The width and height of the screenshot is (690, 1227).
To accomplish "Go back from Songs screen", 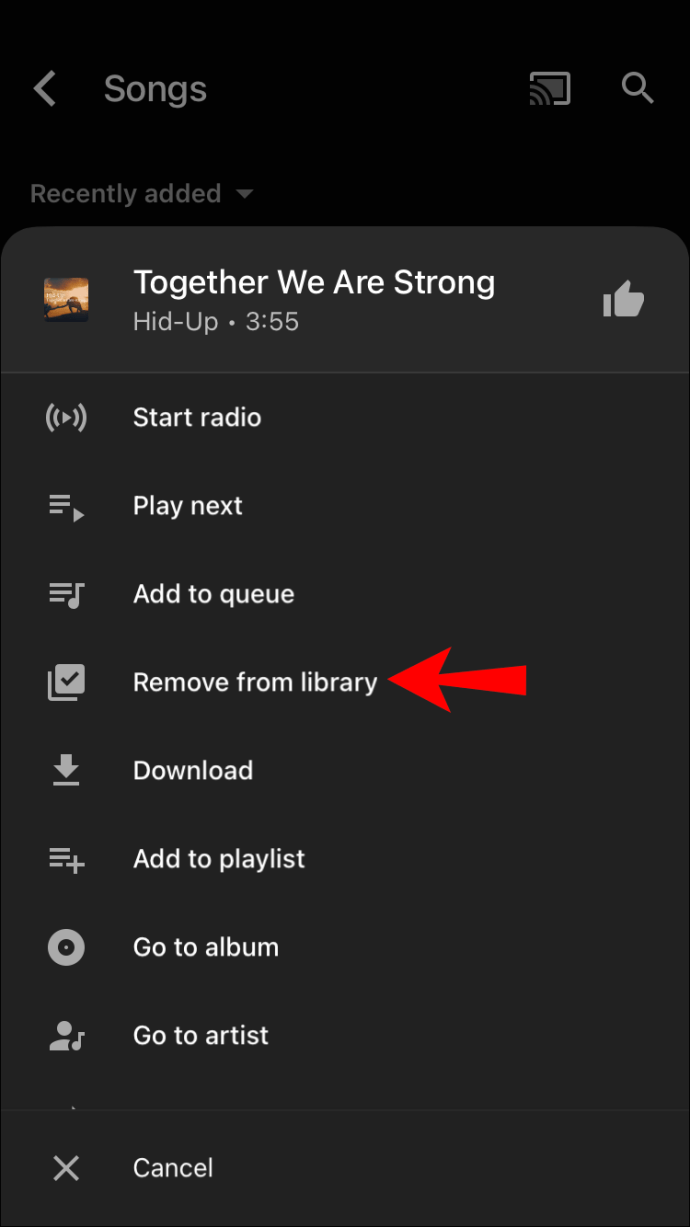I will pyautogui.click(x=45, y=89).
